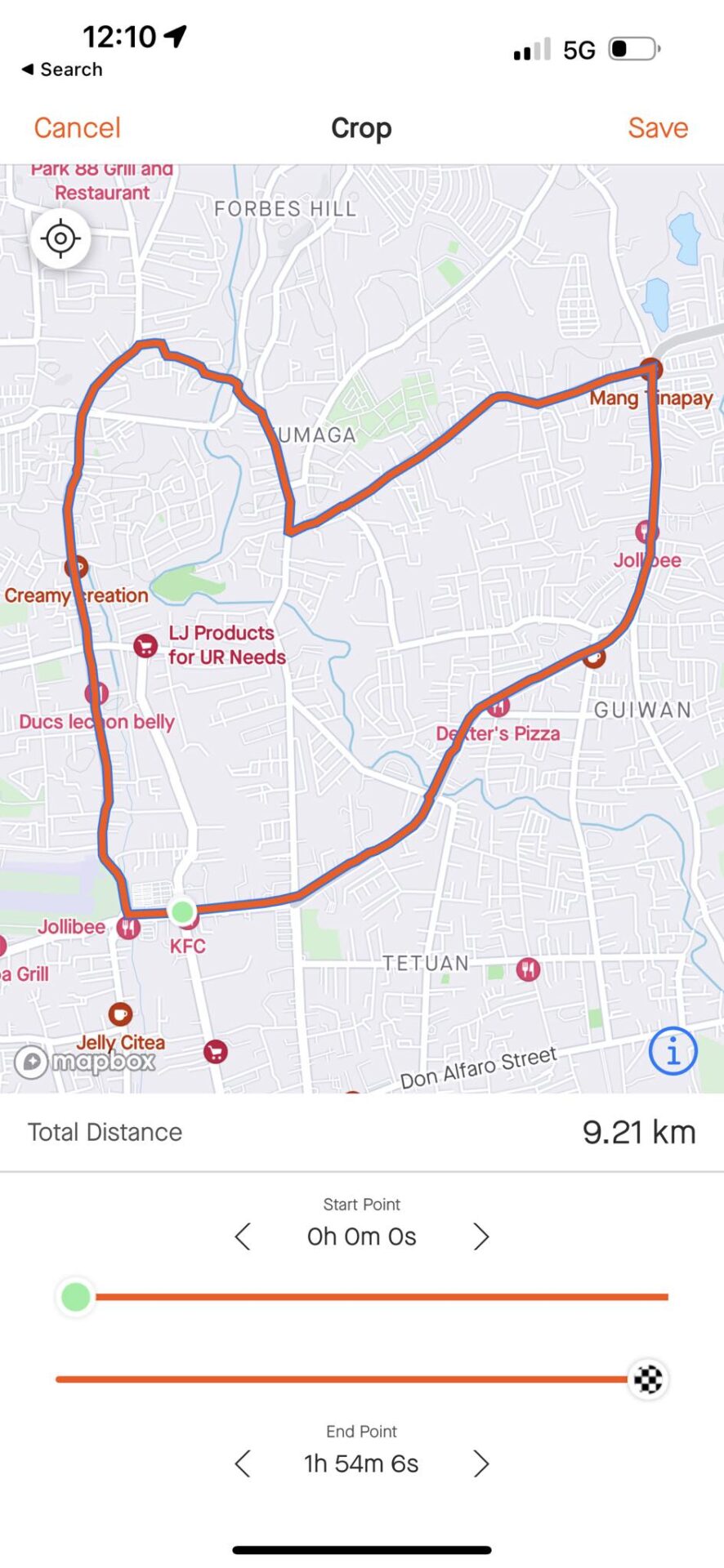Return to the previous app via Search

(62, 69)
